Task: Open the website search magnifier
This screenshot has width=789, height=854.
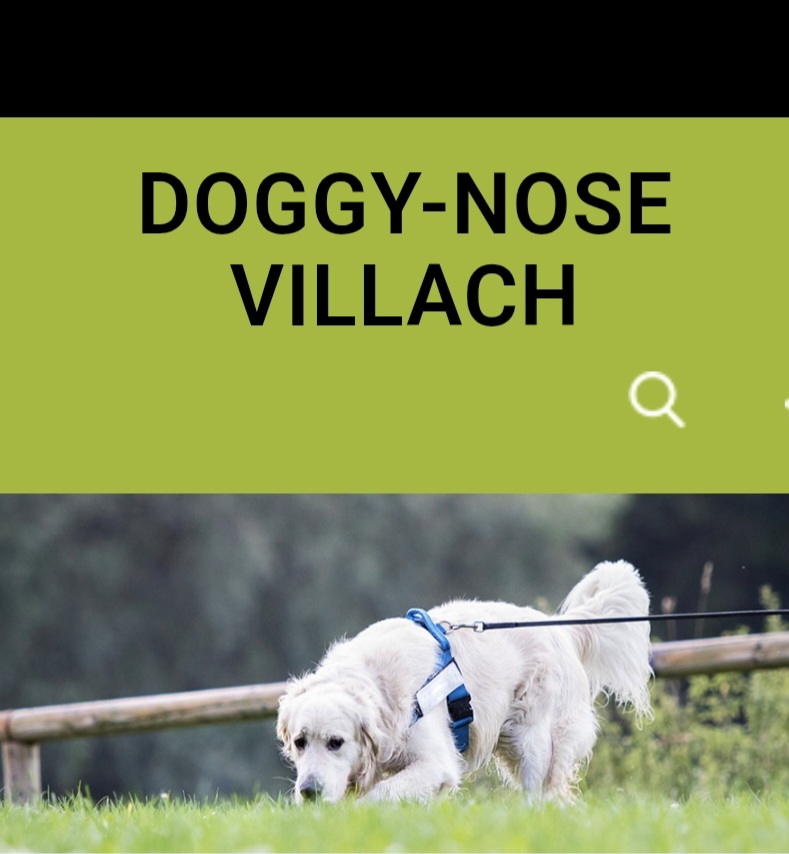Action: pyautogui.click(x=656, y=399)
